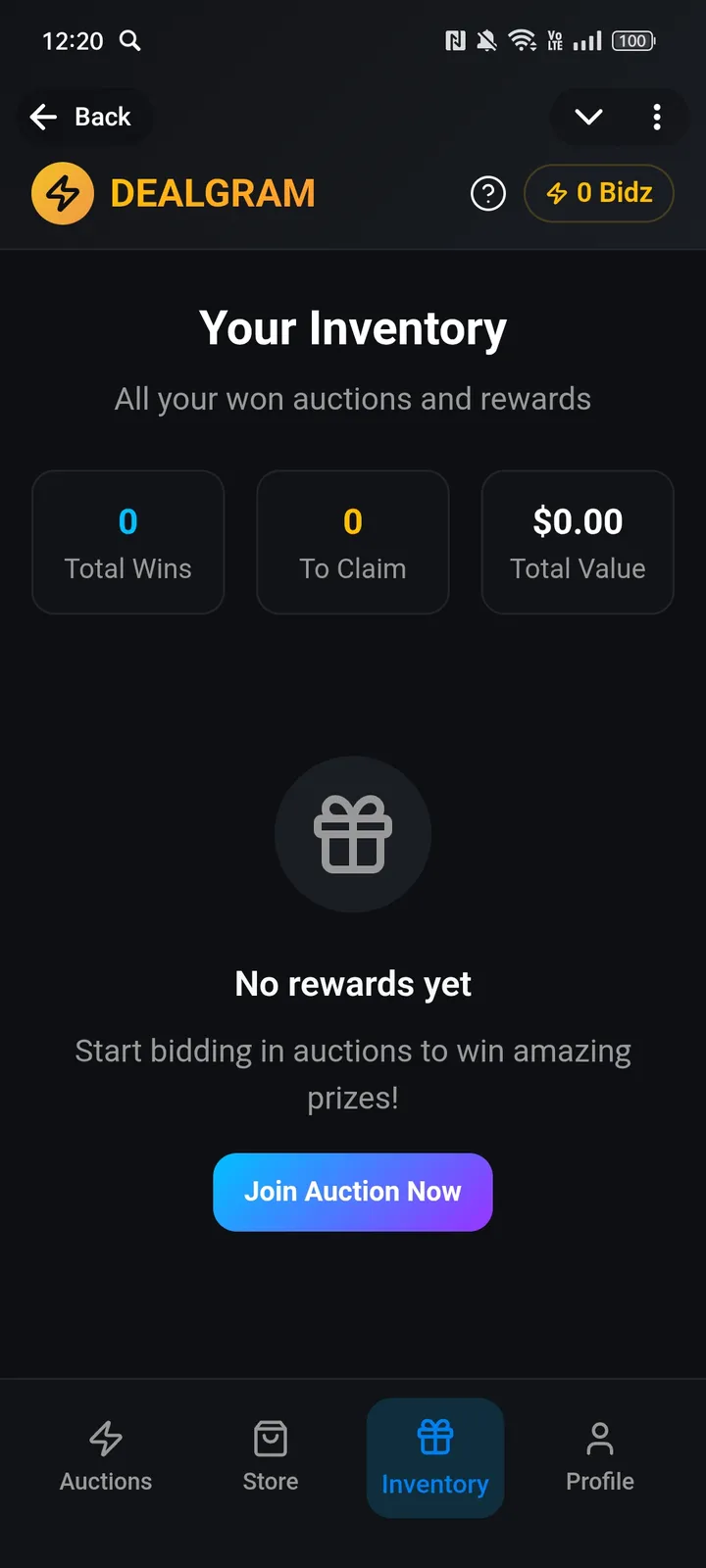Switch to the Profile tab
706x1568 pixels.
pyautogui.click(x=599, y=1457)
